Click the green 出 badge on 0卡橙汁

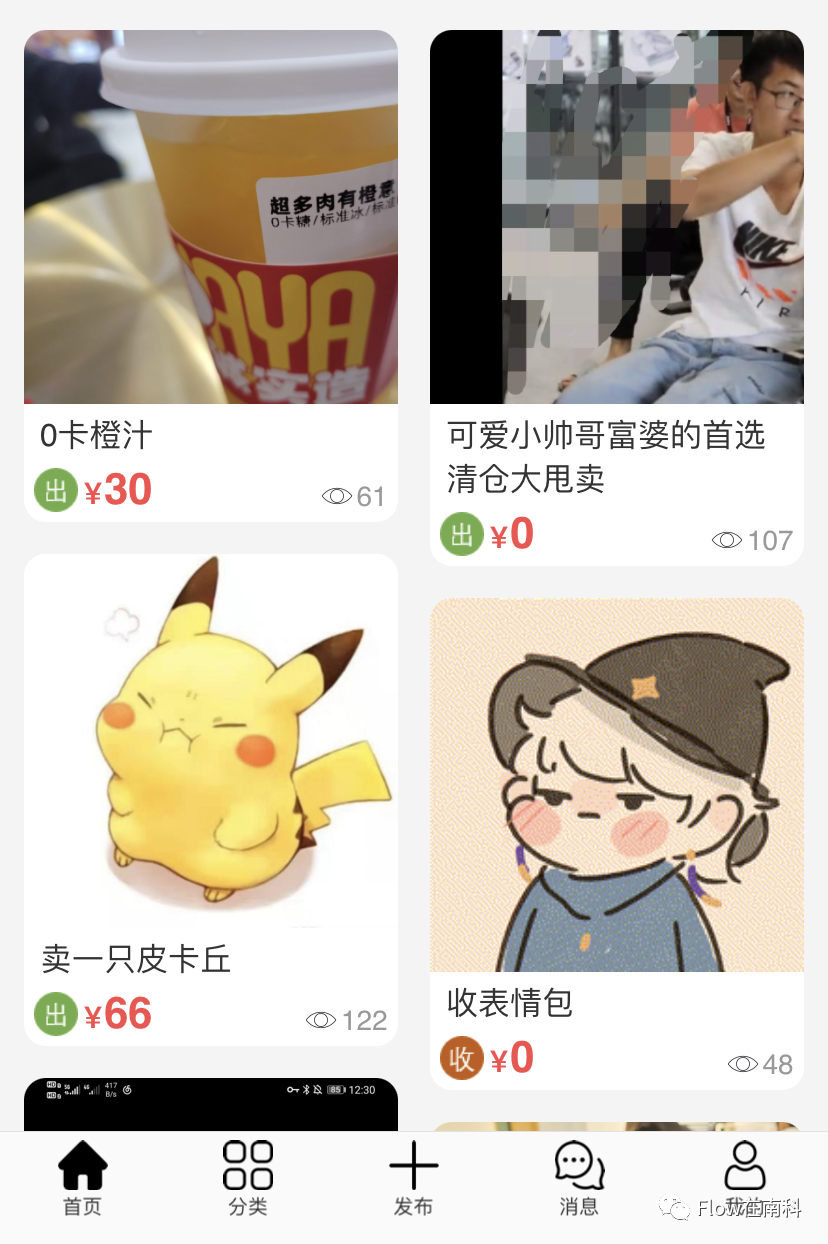[x=56, y=490]
